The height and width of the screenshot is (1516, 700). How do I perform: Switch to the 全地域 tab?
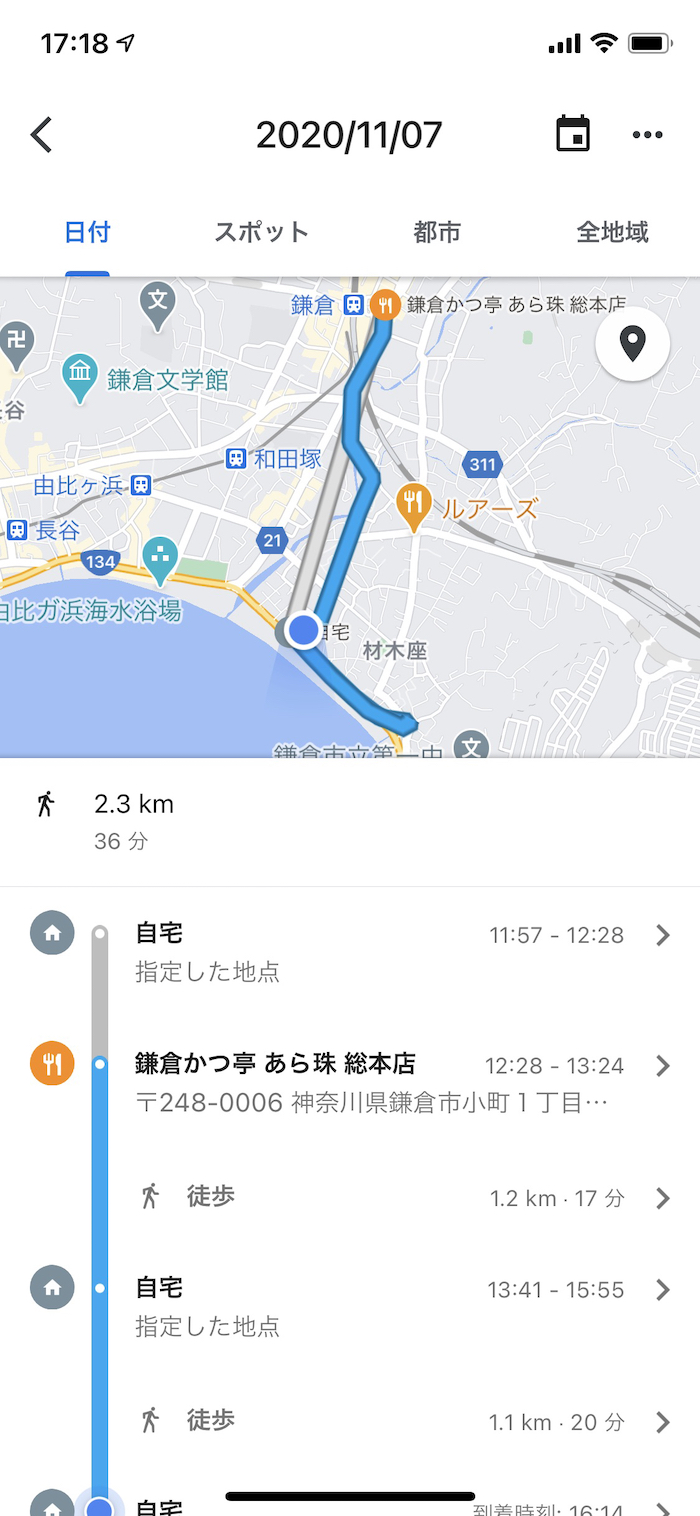(x=612, y=233)
